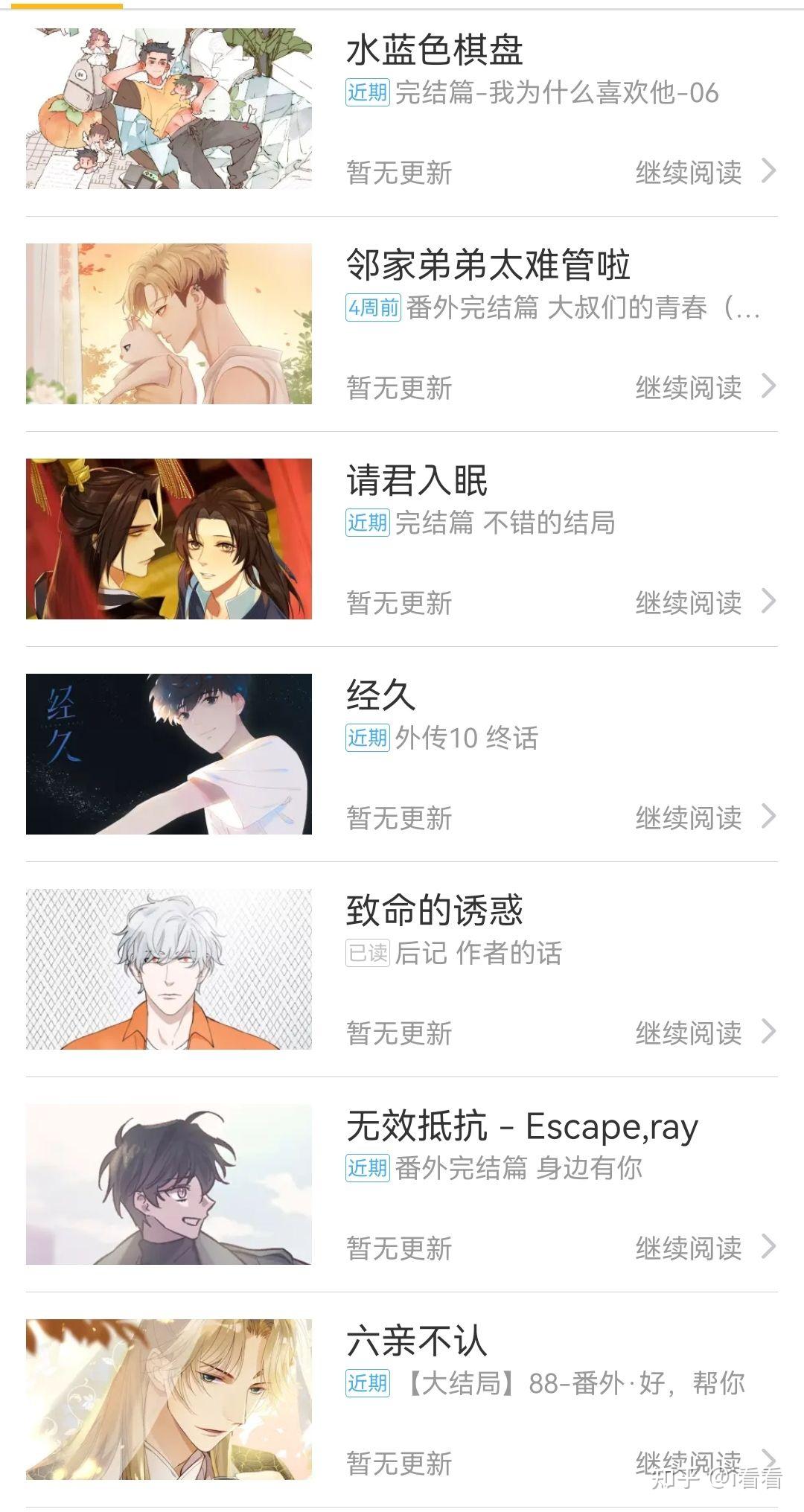Click 继续阅读 for 经久

[689, 819]
